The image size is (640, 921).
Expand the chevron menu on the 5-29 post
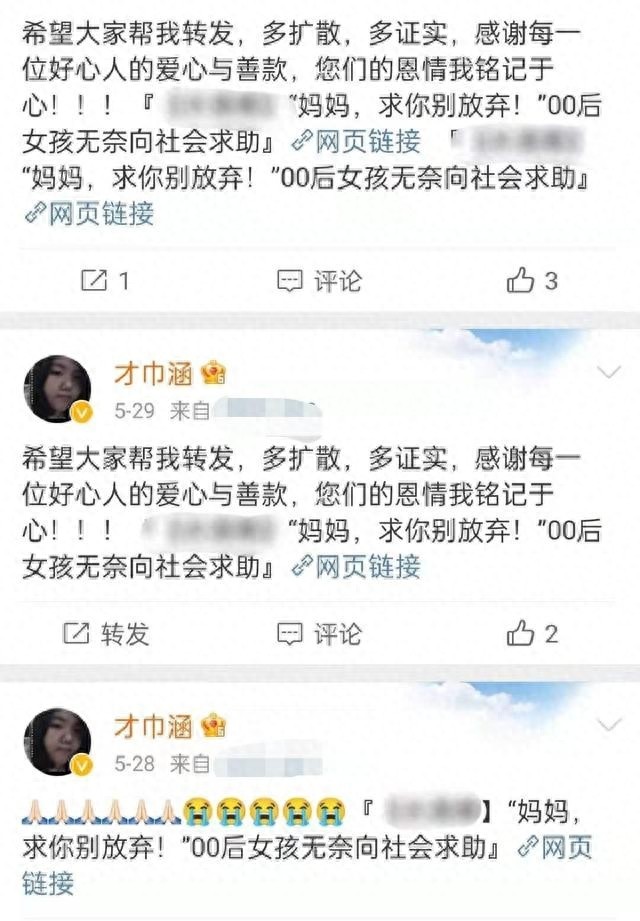[x=608, y=373]
